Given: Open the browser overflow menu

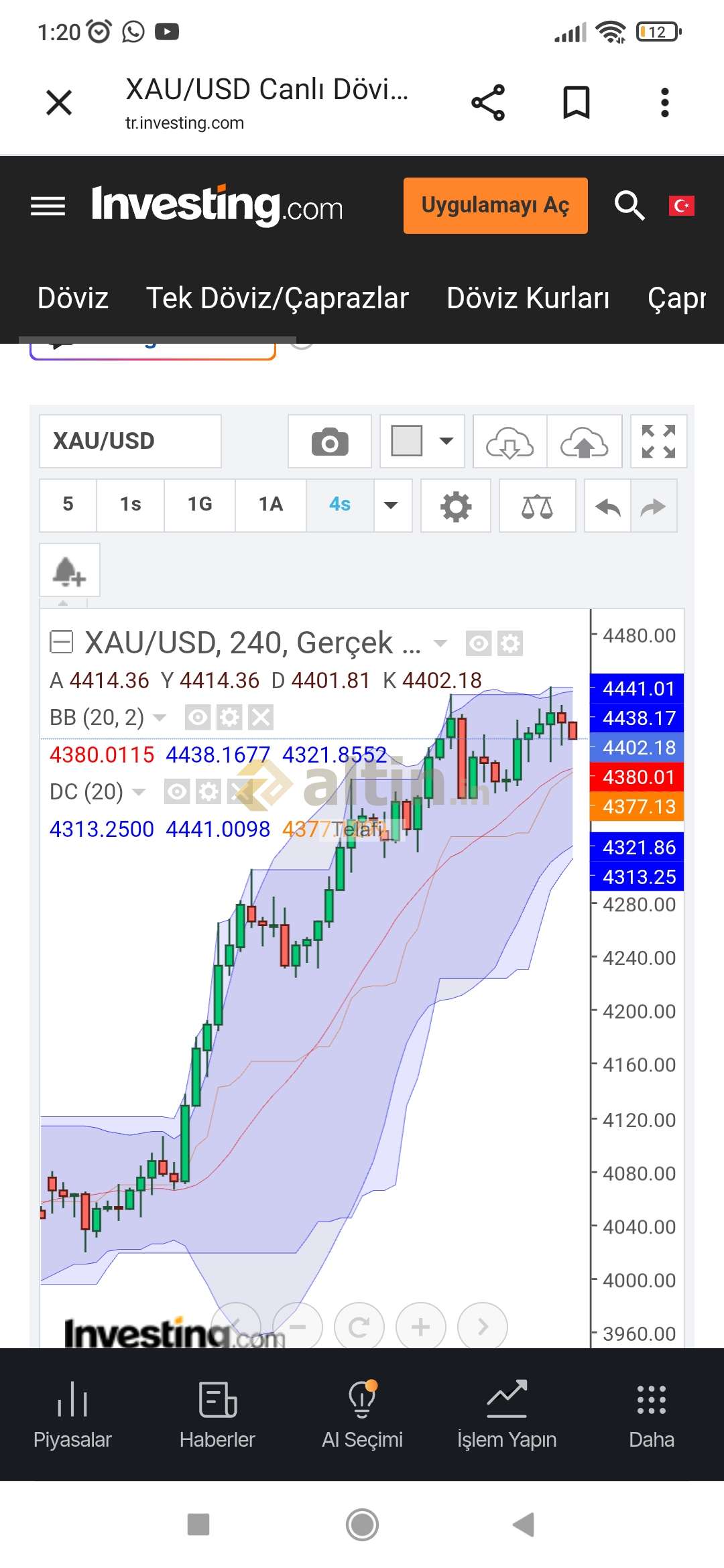Looking at the screenshot, I should coord(665,103).
